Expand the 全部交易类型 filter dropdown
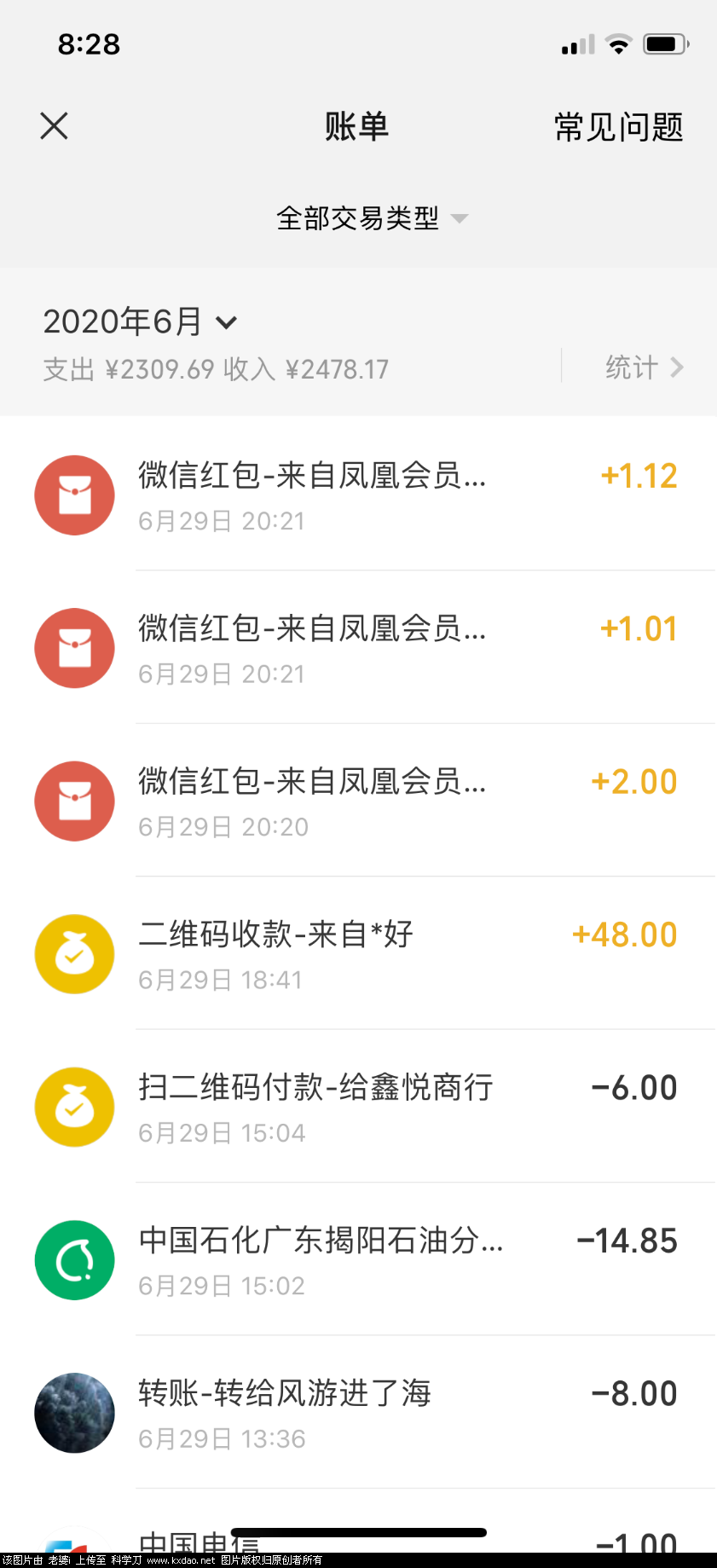Screen dimensions: 717x1568 coord(372,218)
